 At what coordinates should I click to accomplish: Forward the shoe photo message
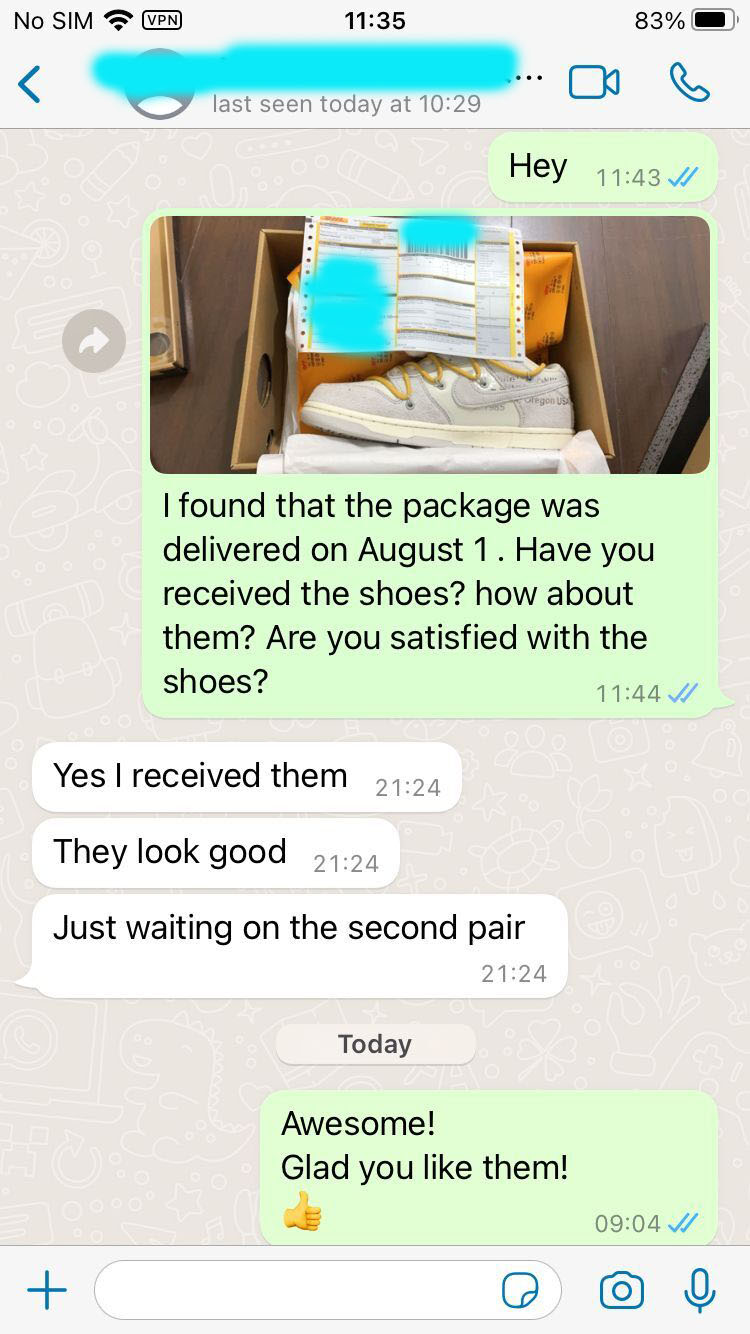click(x=94, y=342)
